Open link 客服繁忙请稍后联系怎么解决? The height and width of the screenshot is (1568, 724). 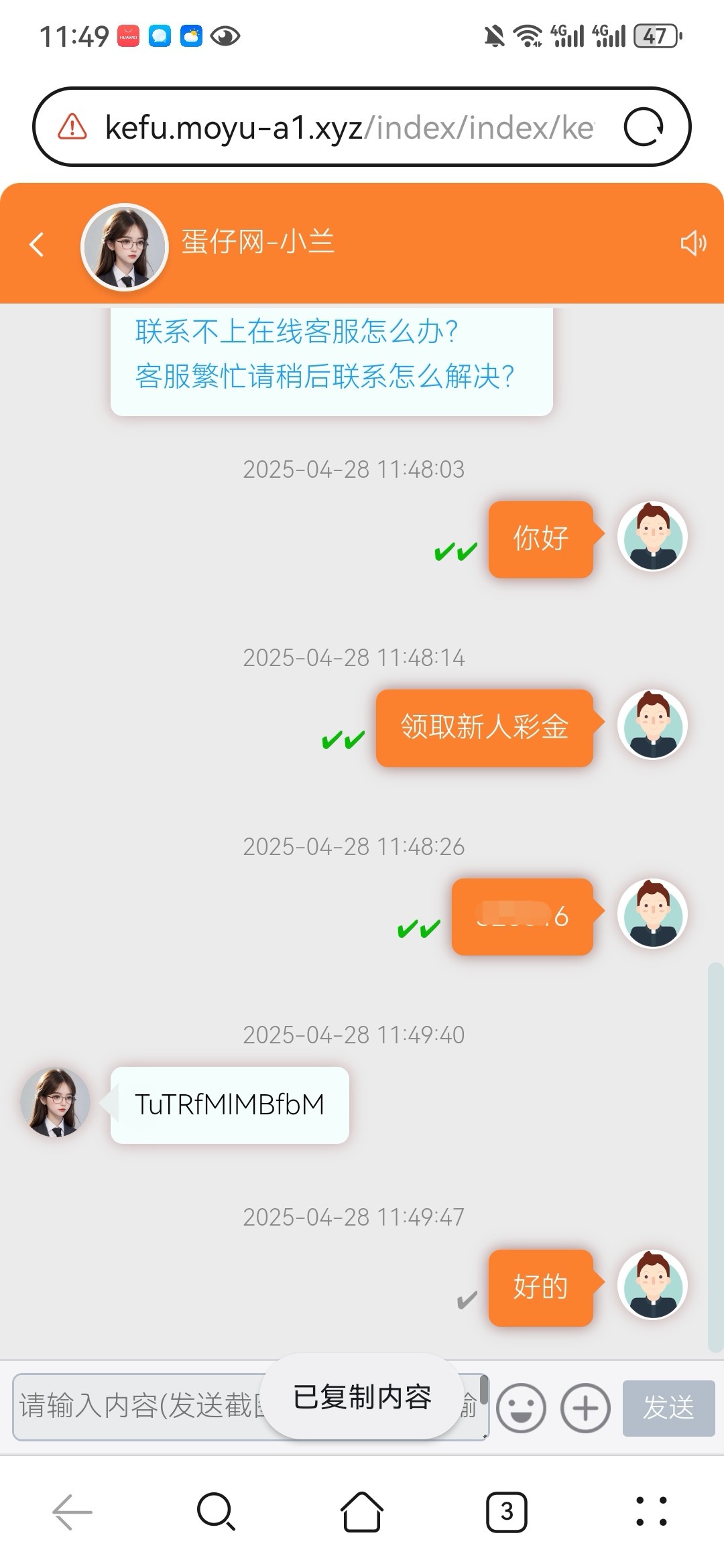(x=324, y=376)
